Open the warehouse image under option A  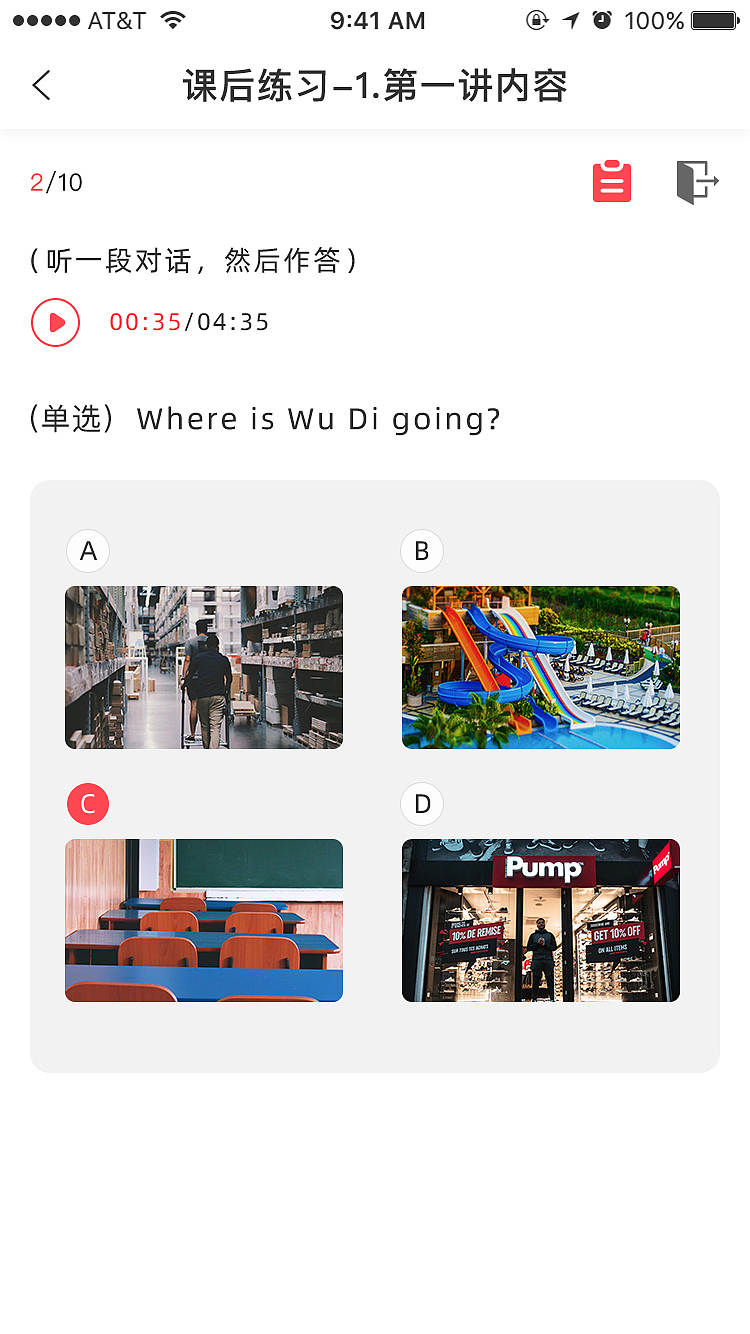203,667
